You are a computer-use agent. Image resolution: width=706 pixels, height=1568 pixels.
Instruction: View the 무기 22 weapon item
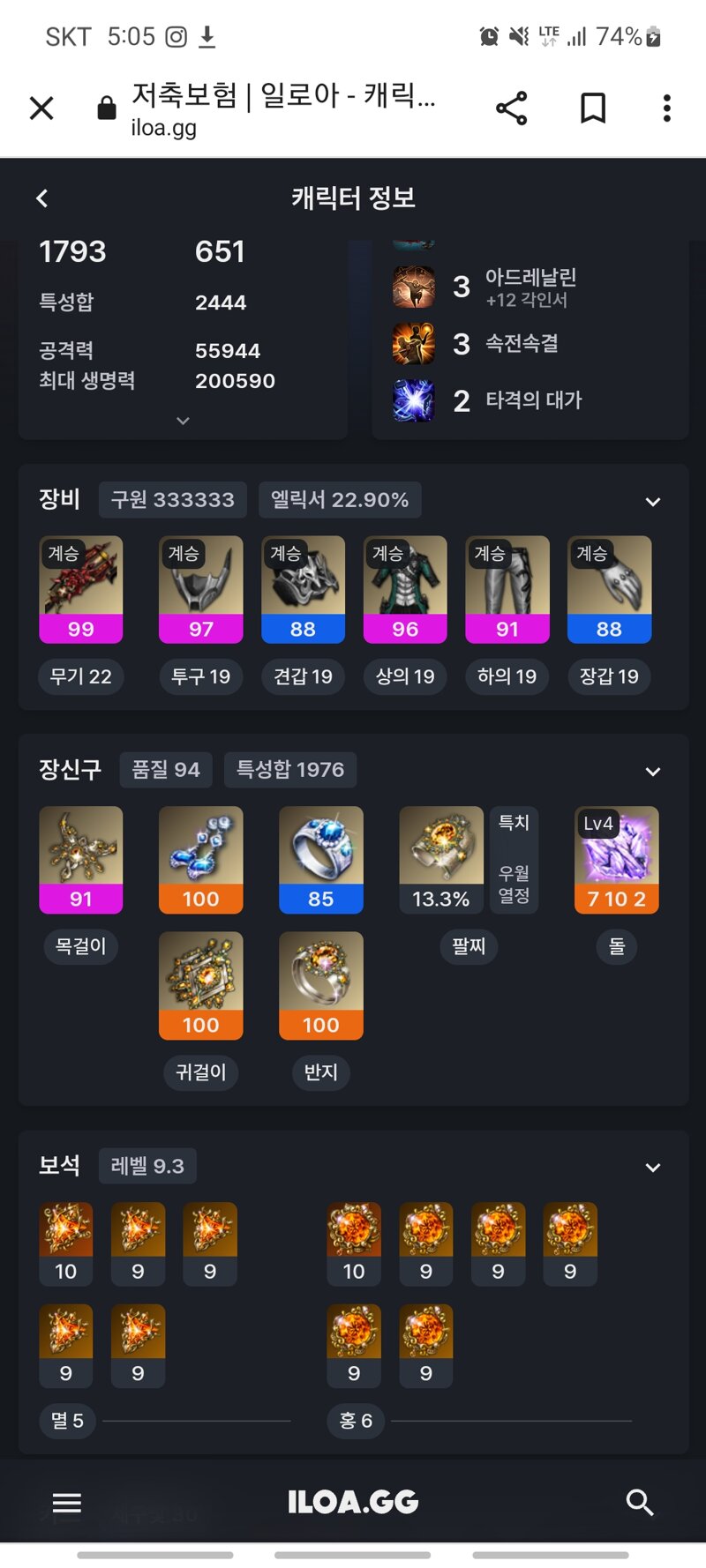click(81, 589)
